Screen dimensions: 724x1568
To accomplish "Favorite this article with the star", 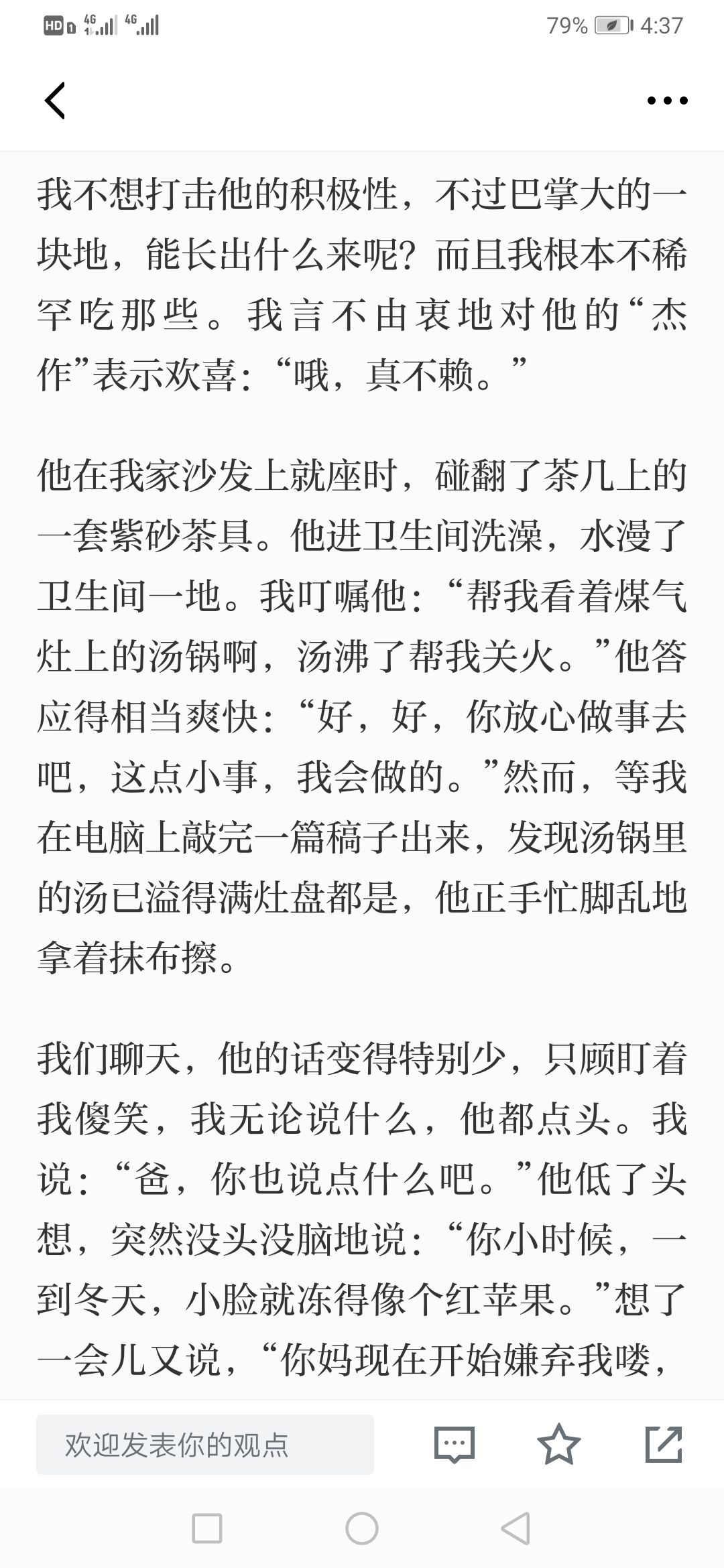I will tap(559, 1444).
